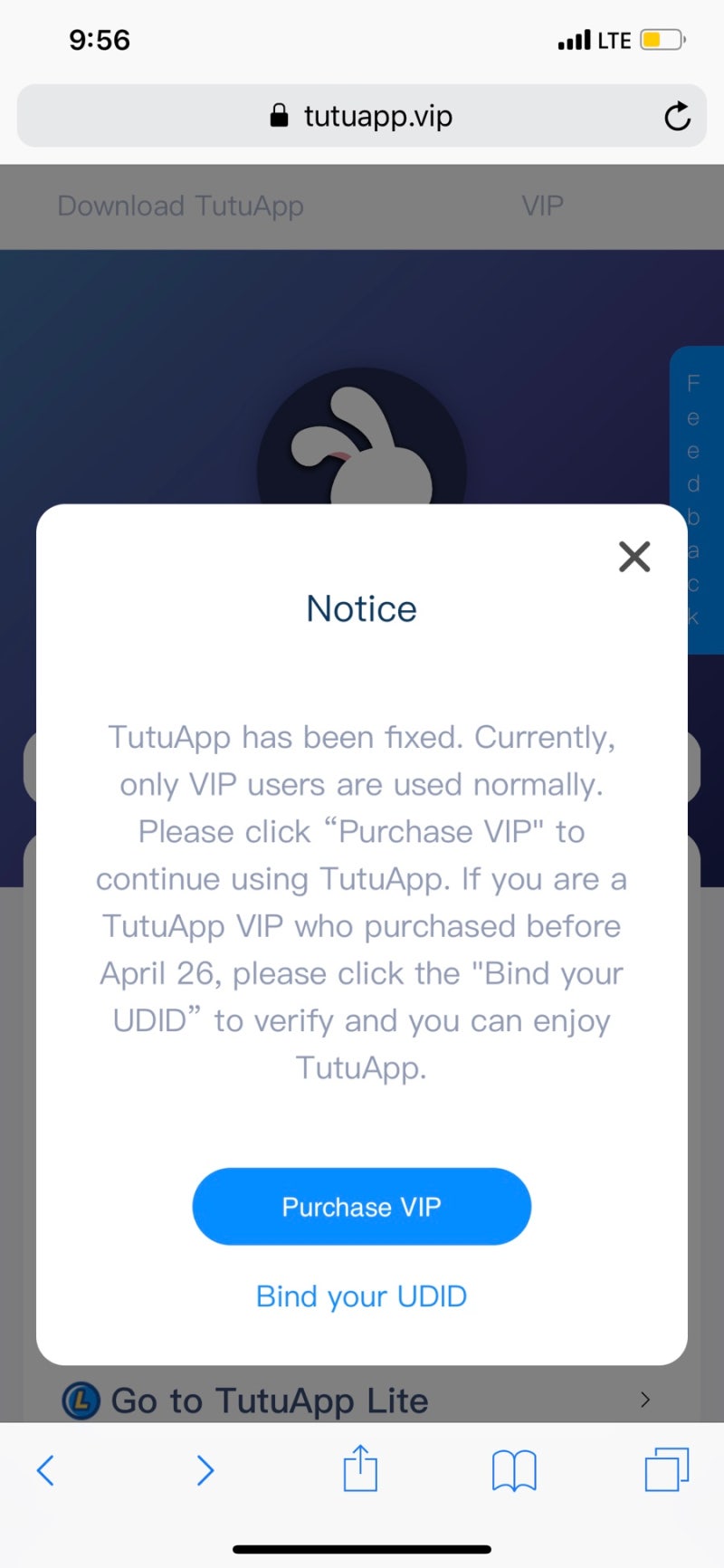The image size is (724, 1568).
Task: Tap the LTE indicator in the status bar
Action: 612,39
